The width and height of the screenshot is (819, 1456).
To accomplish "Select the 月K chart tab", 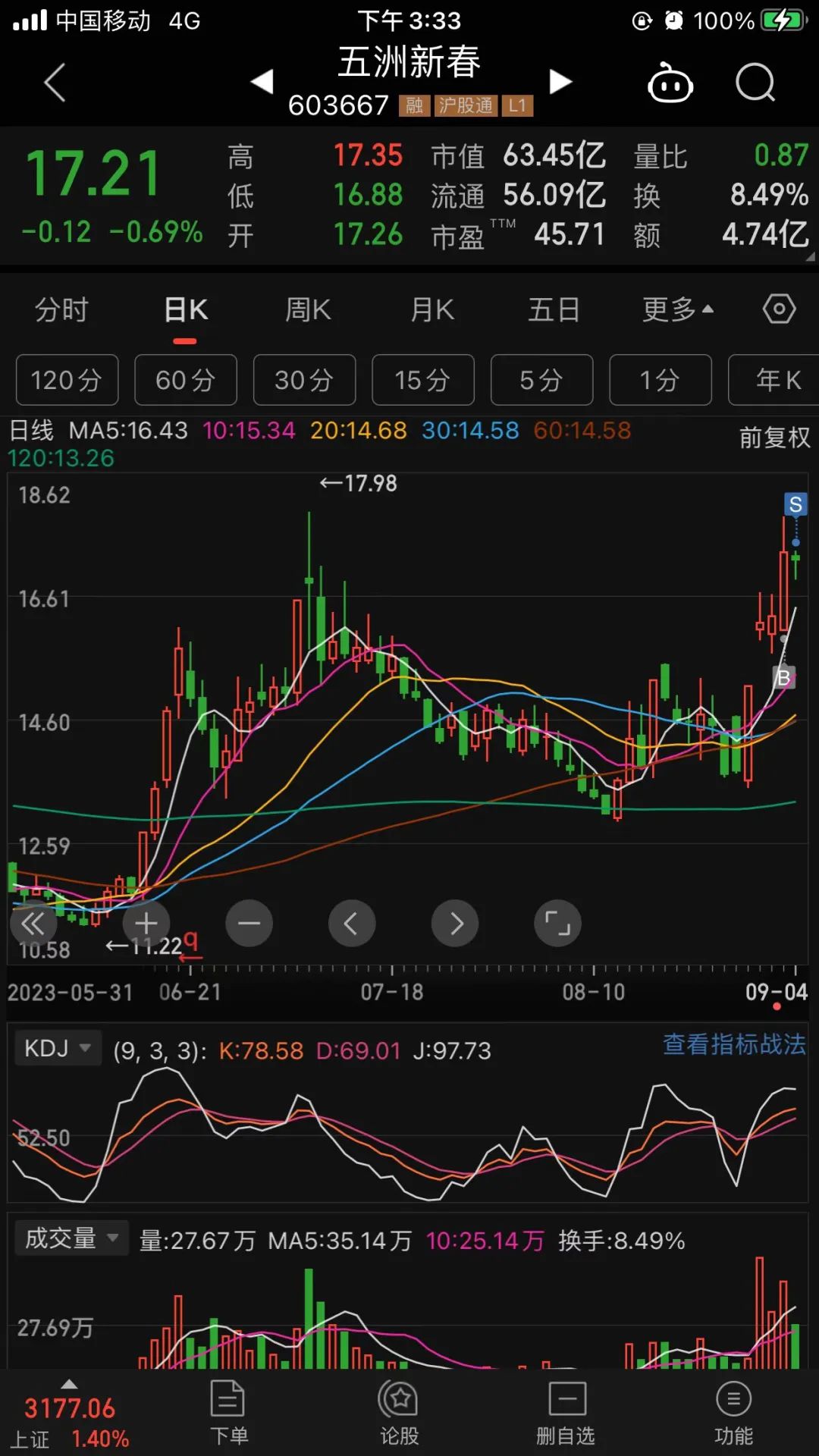I will click(431, 310).
